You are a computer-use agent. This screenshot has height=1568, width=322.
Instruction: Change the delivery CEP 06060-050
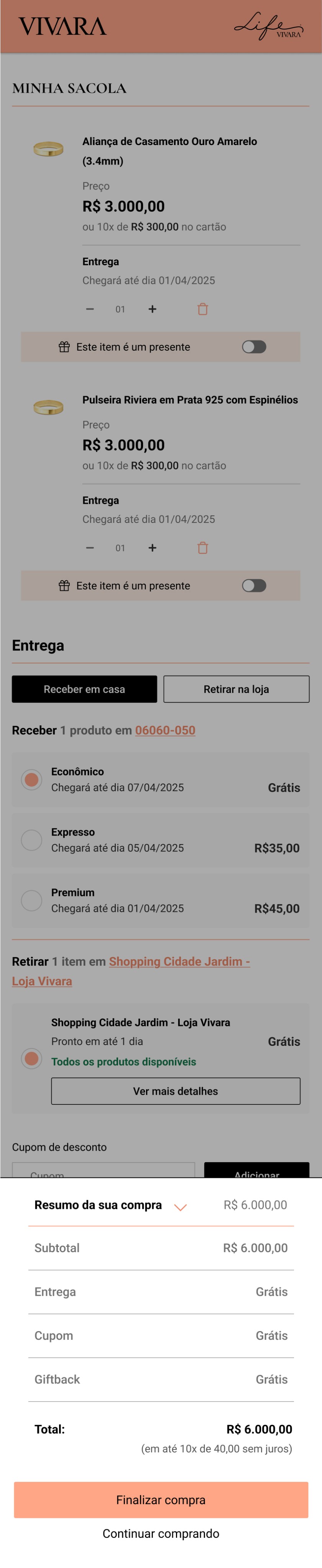click(x=165, y=730)
